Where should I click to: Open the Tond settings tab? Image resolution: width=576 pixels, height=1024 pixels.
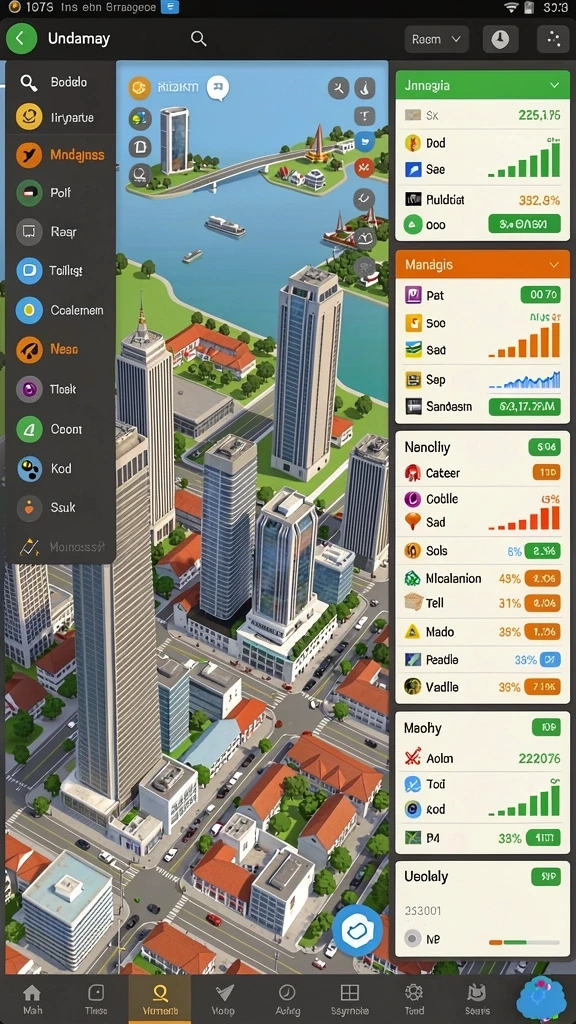point(413,999)
